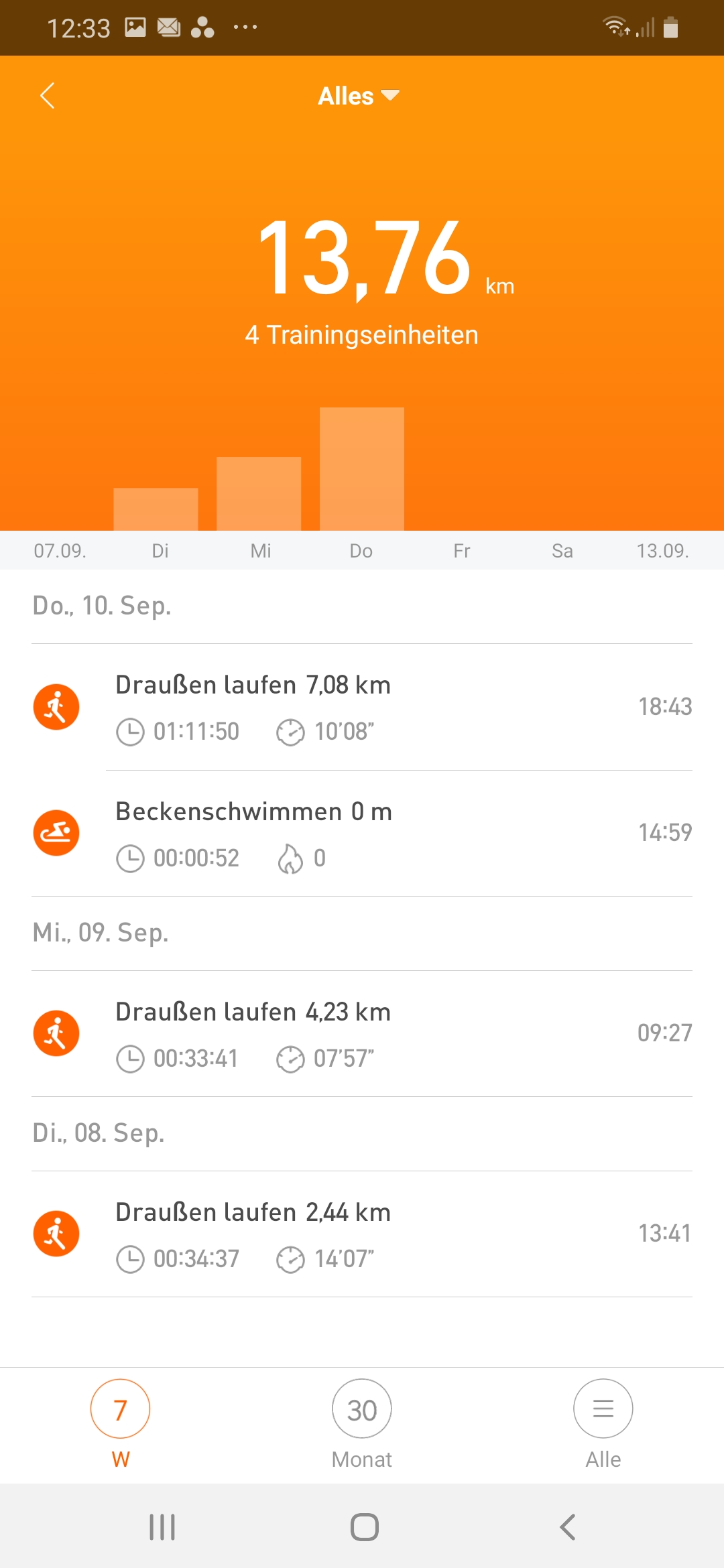Expand the Alles activity filter dropdown

359,96
